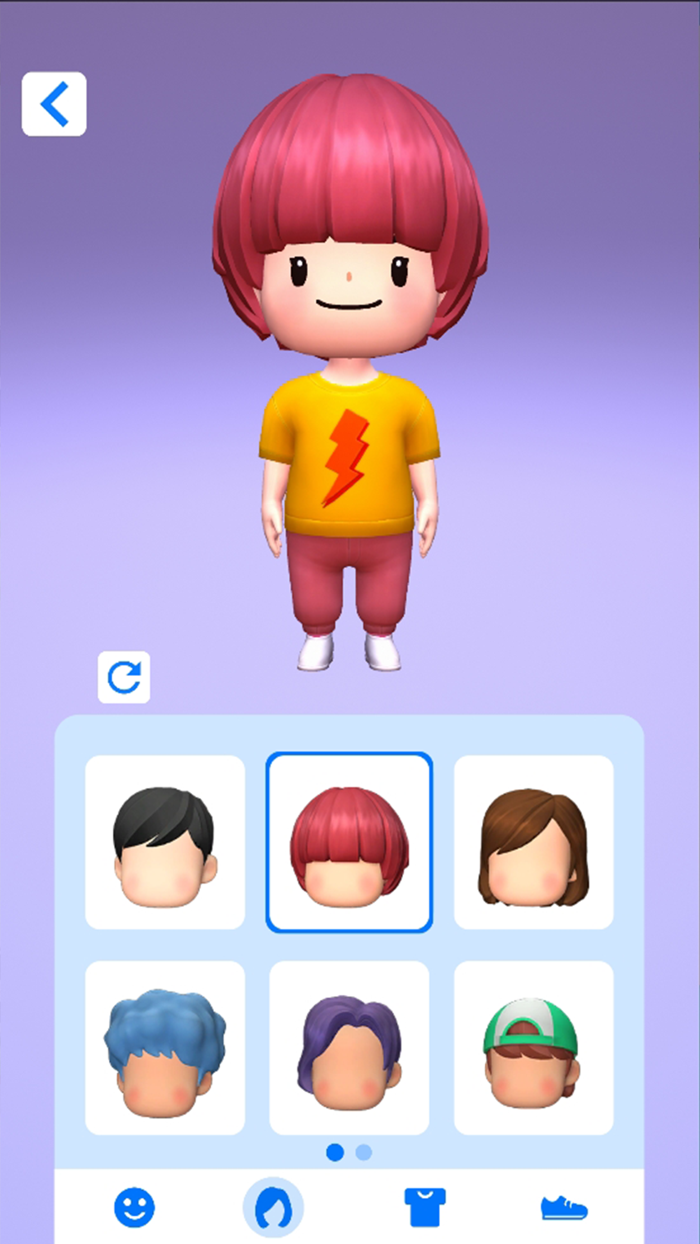
Task: Tap the rotate/refresh avatar icon
Action: [x=124, y=678]
